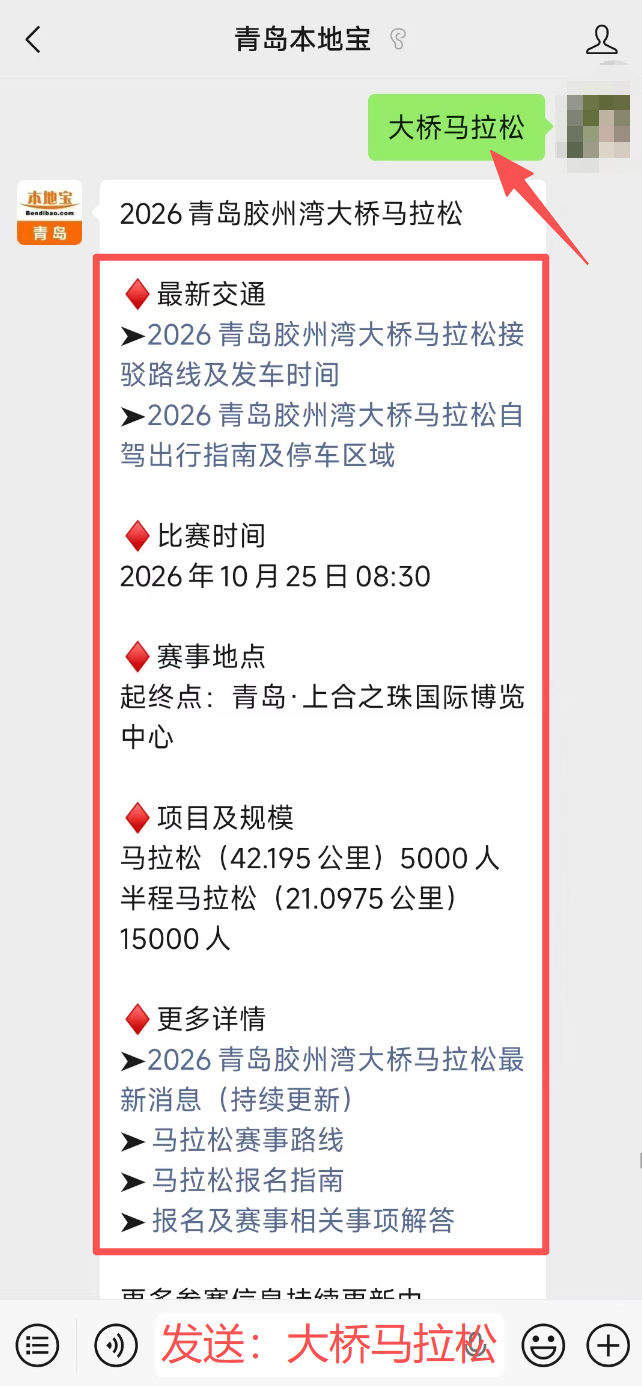Open the 最新消息（持续更新）link
The width and height of the screenshot is (642, 1386).
click(x=322, y=1079)
